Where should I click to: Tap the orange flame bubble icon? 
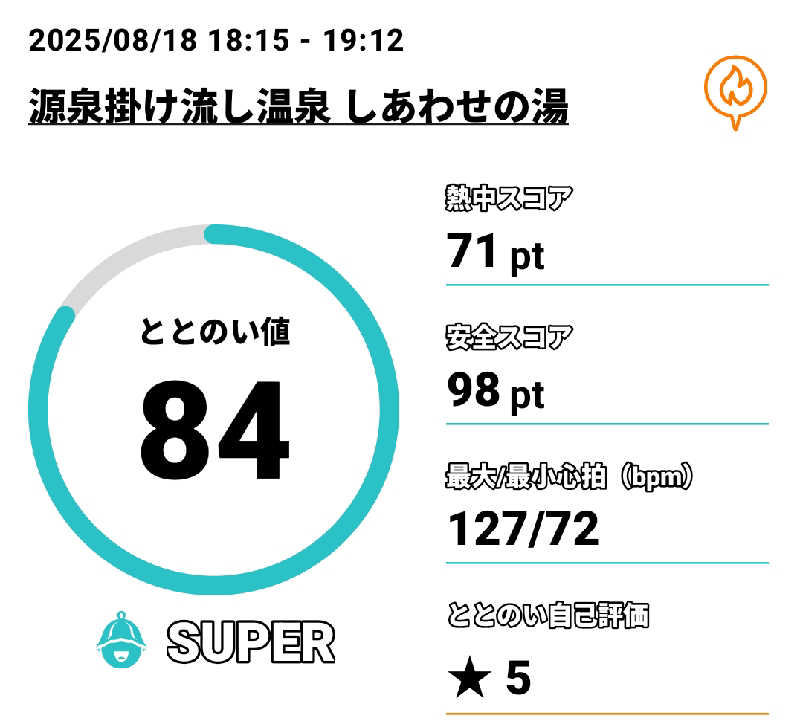(735, 88)
